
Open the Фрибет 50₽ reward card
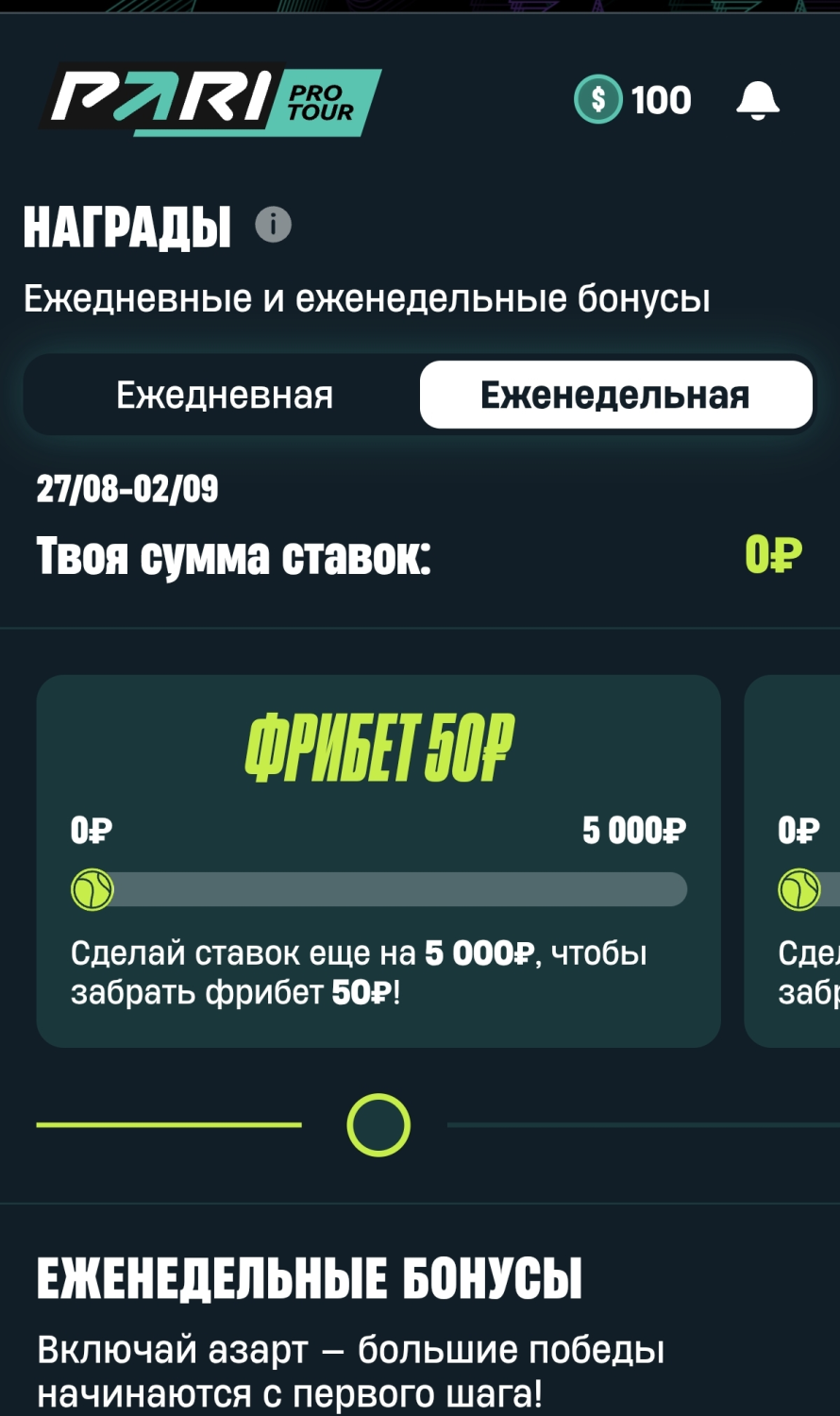pos(378,860)
